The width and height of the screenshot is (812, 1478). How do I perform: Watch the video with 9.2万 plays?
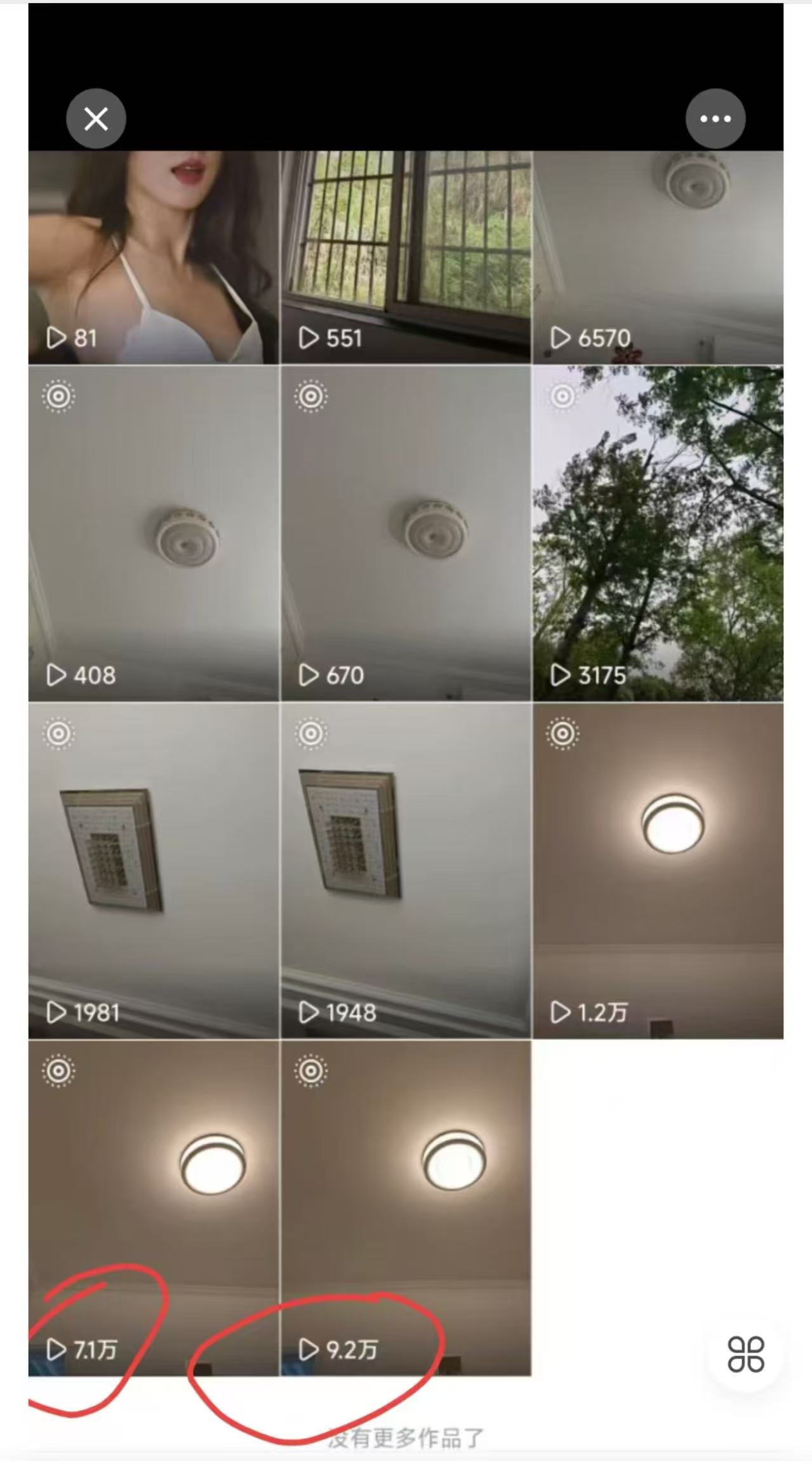406,1207
